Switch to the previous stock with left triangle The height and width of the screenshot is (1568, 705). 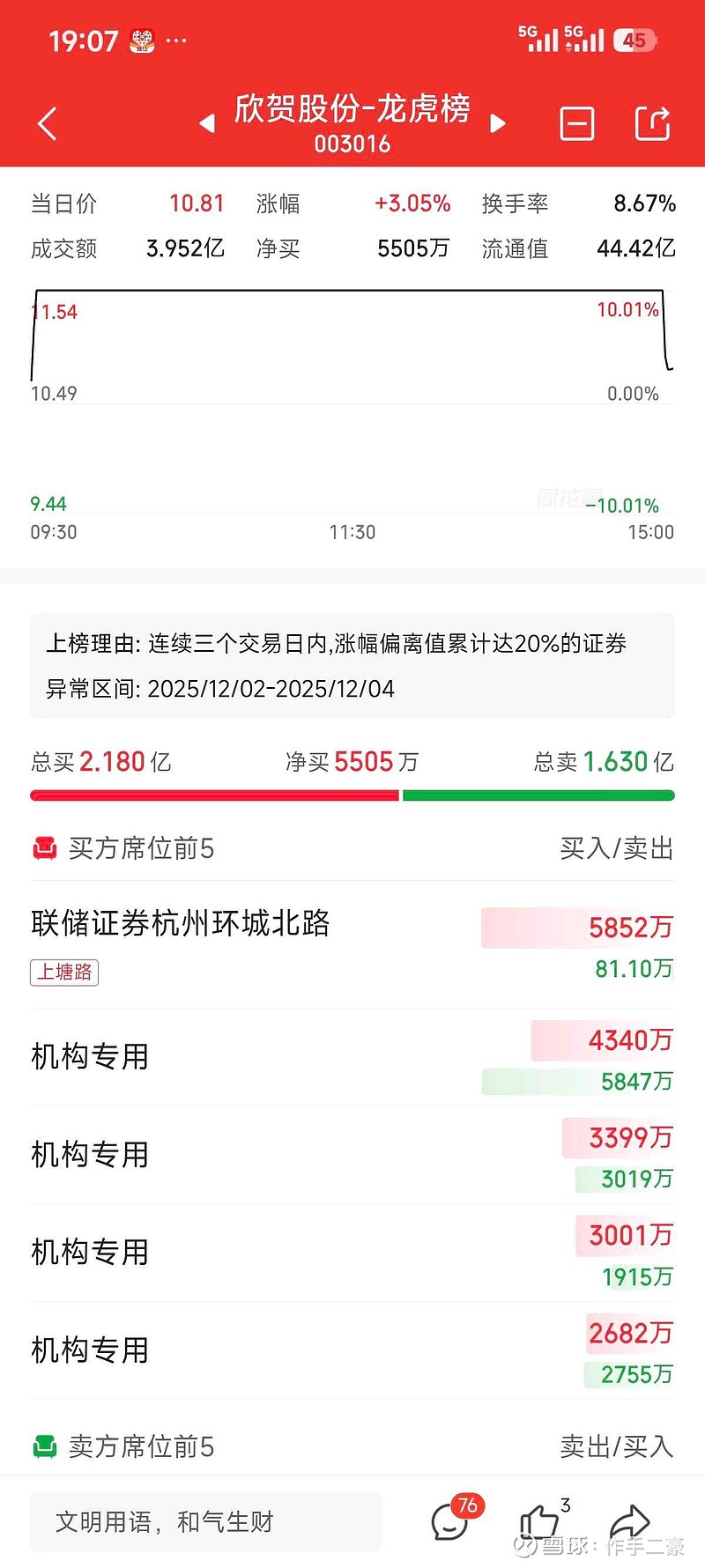tap(207, 123)
